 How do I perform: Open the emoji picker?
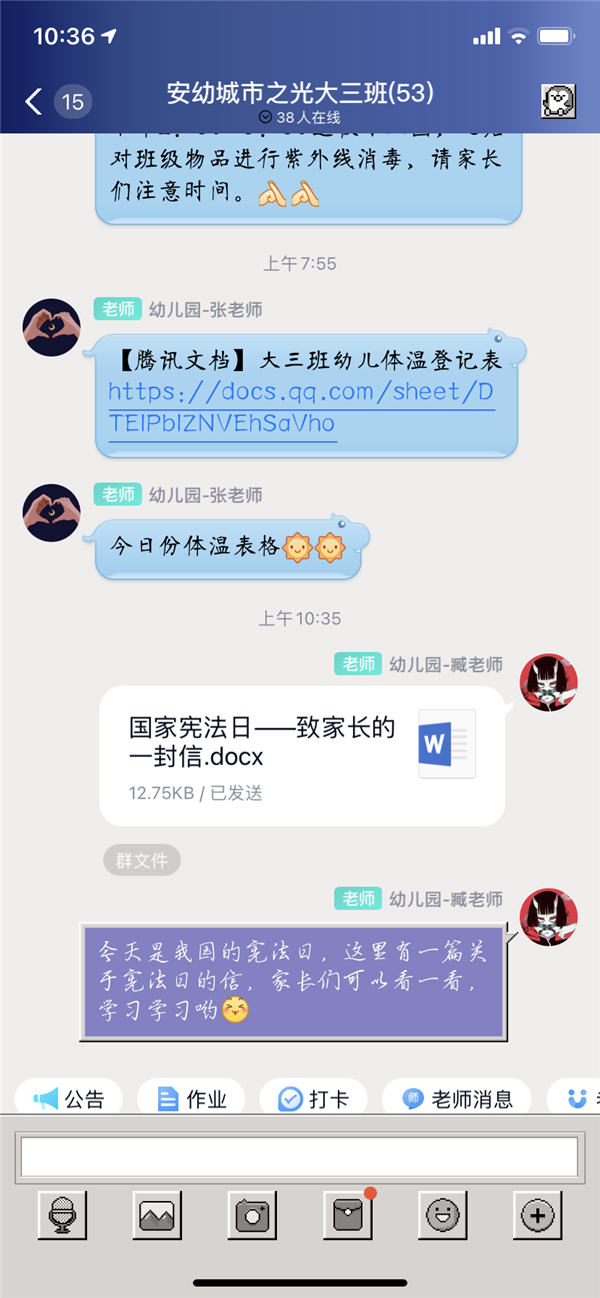(442, 1216)
